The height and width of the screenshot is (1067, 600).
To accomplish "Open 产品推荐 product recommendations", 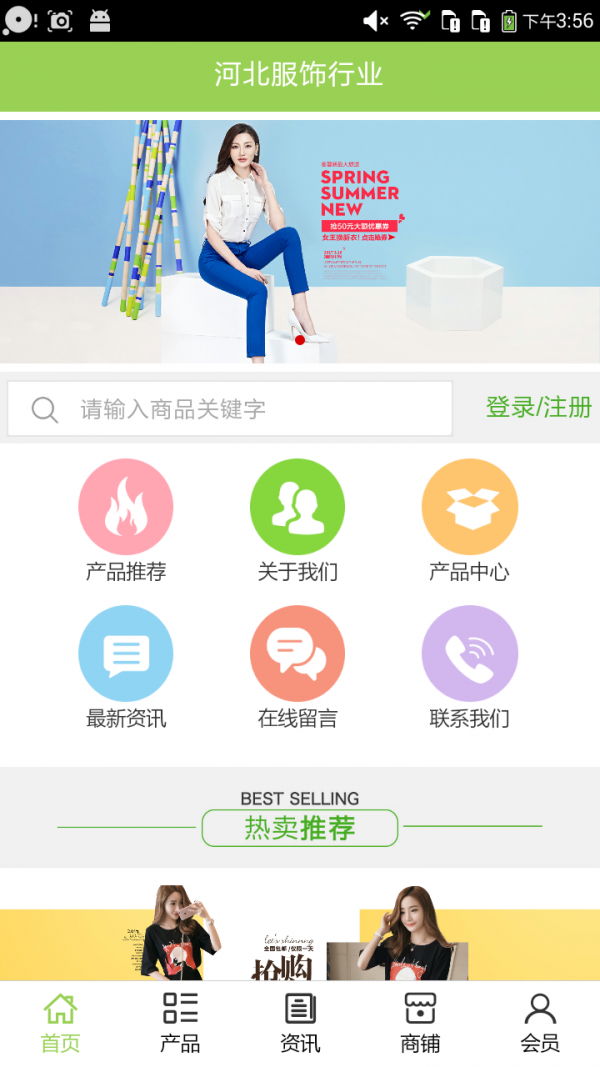I will 126,520.
